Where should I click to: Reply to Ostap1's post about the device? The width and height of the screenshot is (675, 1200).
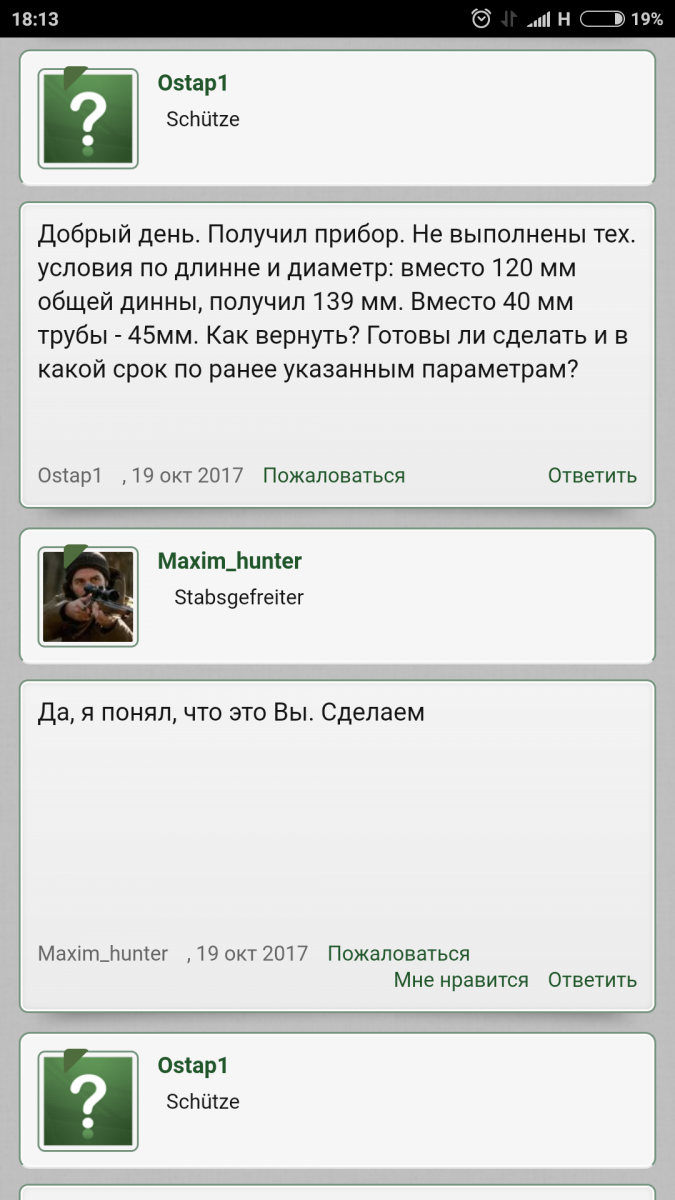click(x=592, y=476)
